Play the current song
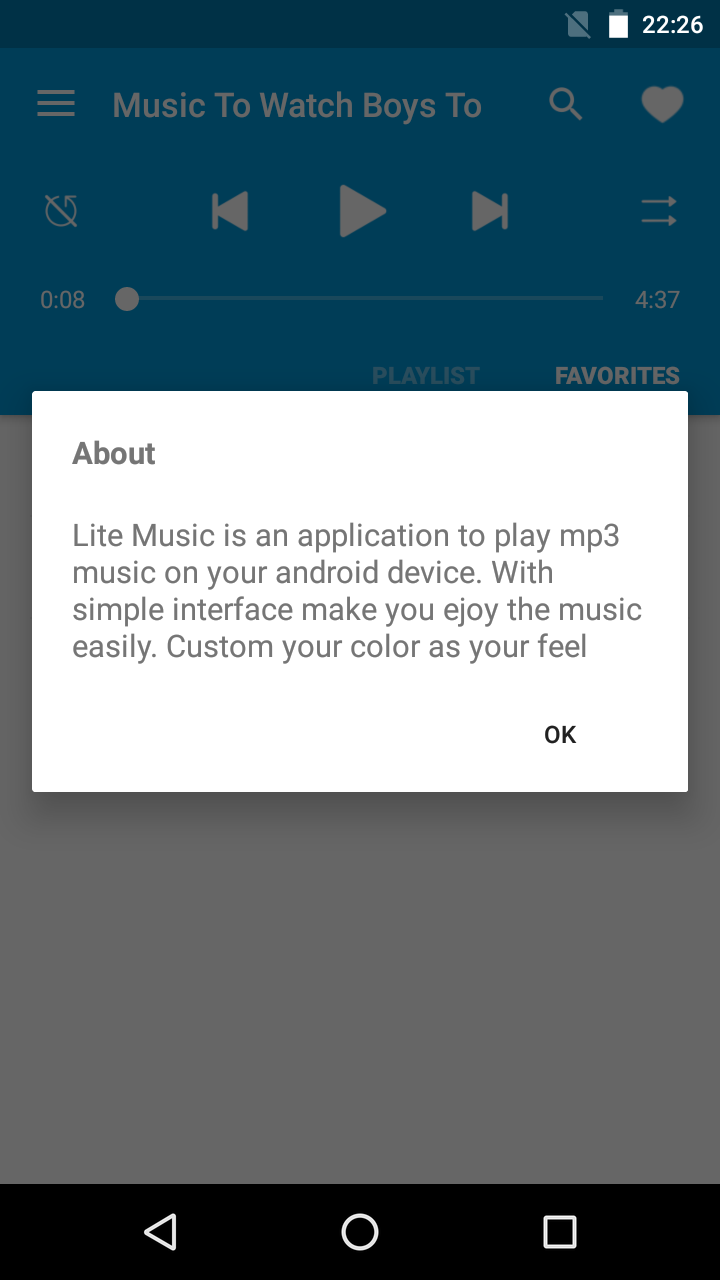The width and height of the screenshot is (720, 1280). tap(361, 211)
